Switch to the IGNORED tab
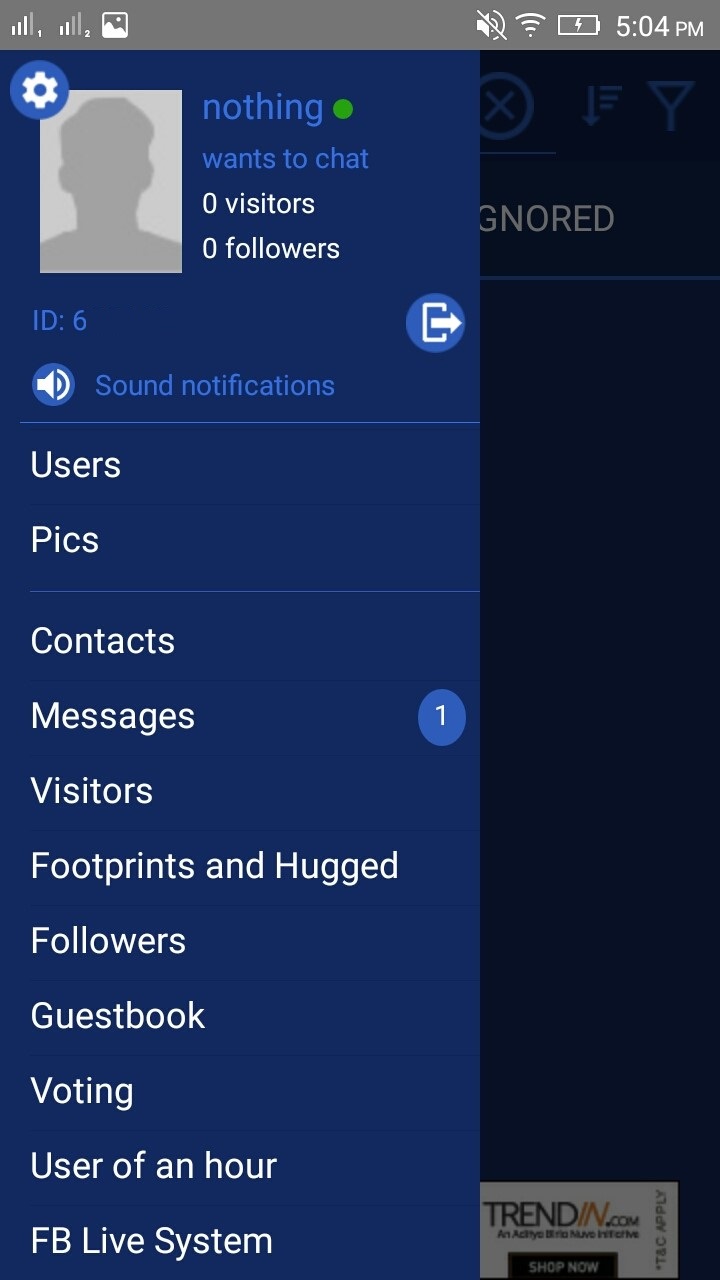The image size is (720, 1280). [547, 218]
